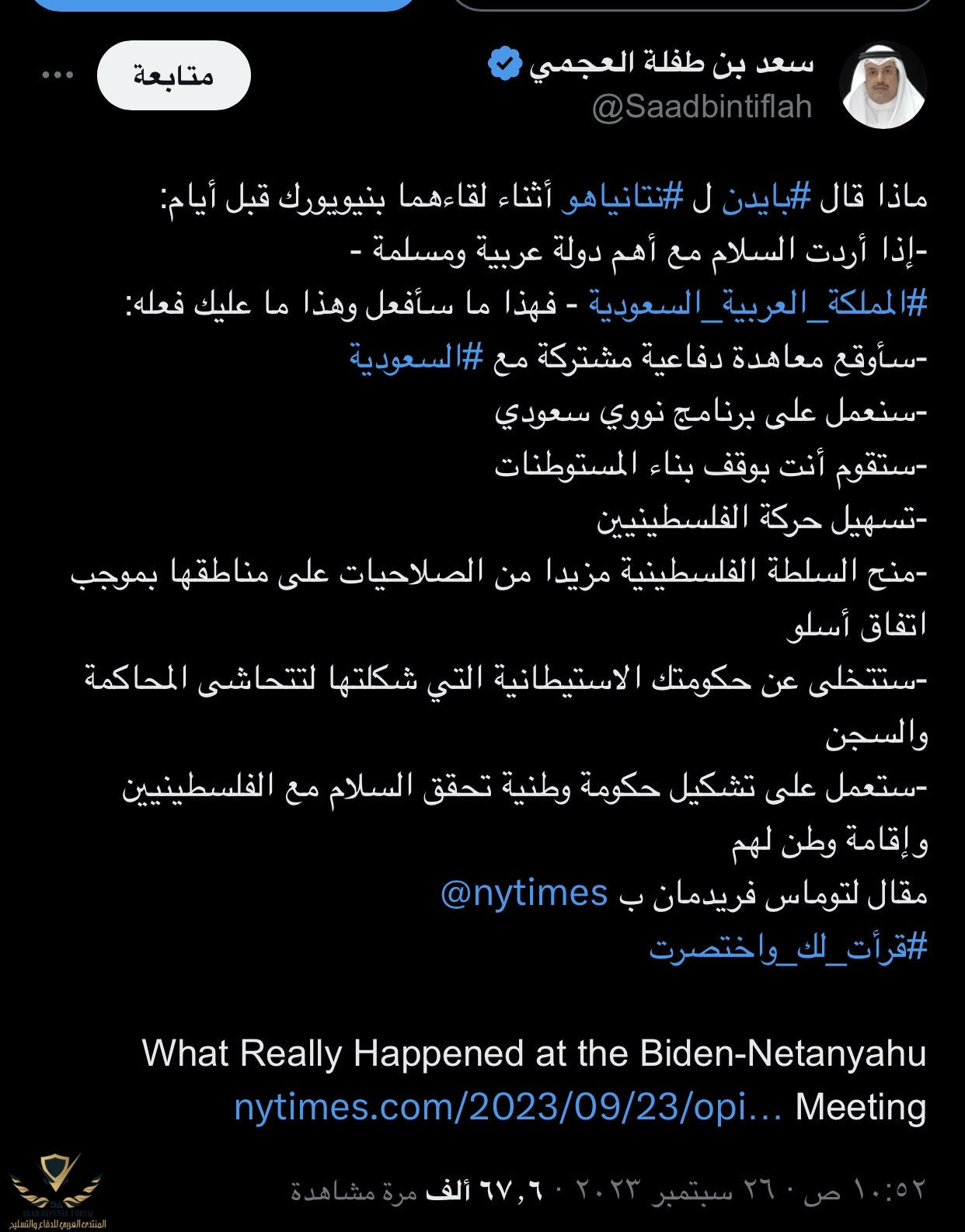Open the #قرأت_لك_واختصرت hashtag
Image resolution: width=965 pixels, height=1232 pixels.
788,947
